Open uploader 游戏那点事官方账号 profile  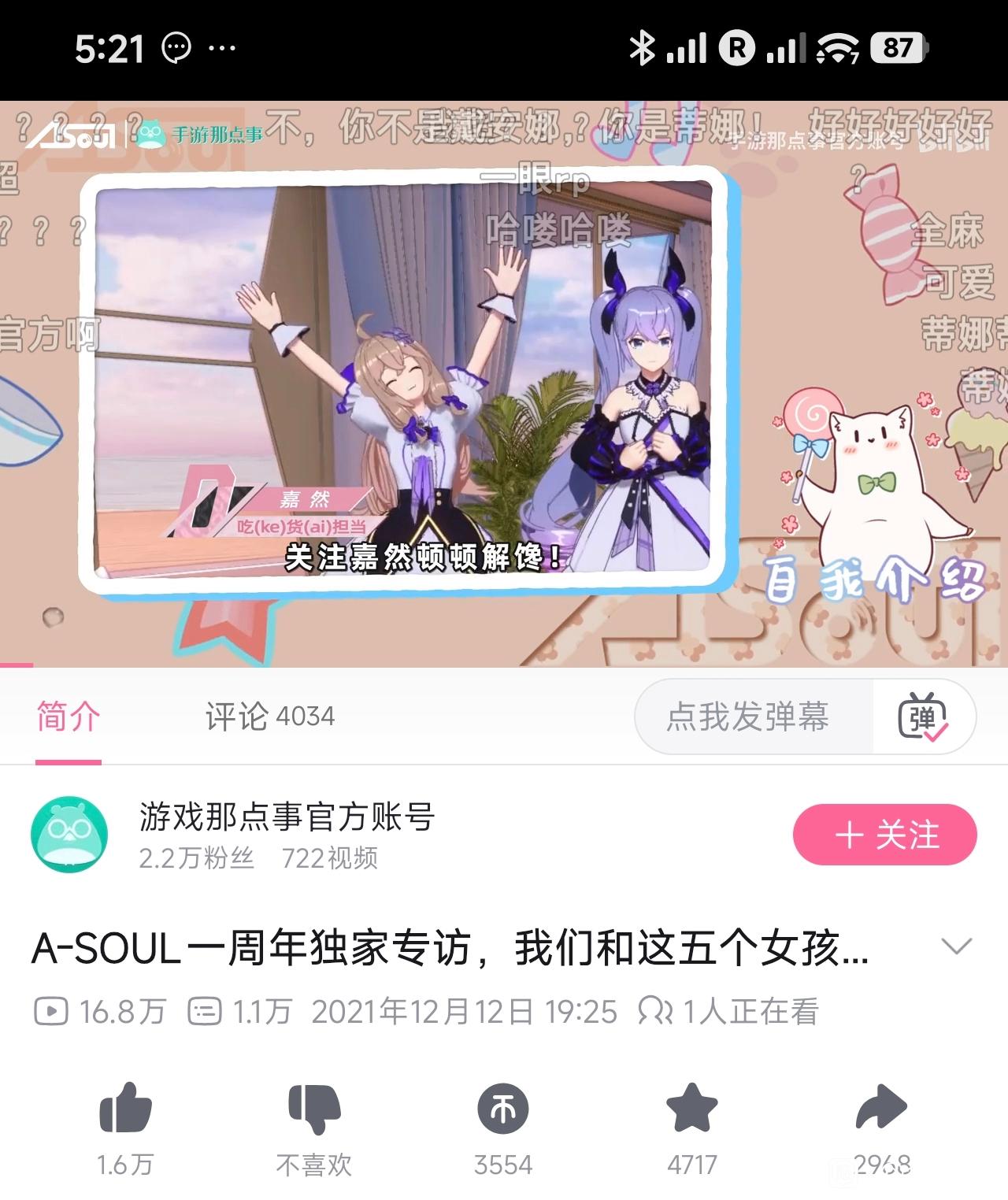pos(287,817)
